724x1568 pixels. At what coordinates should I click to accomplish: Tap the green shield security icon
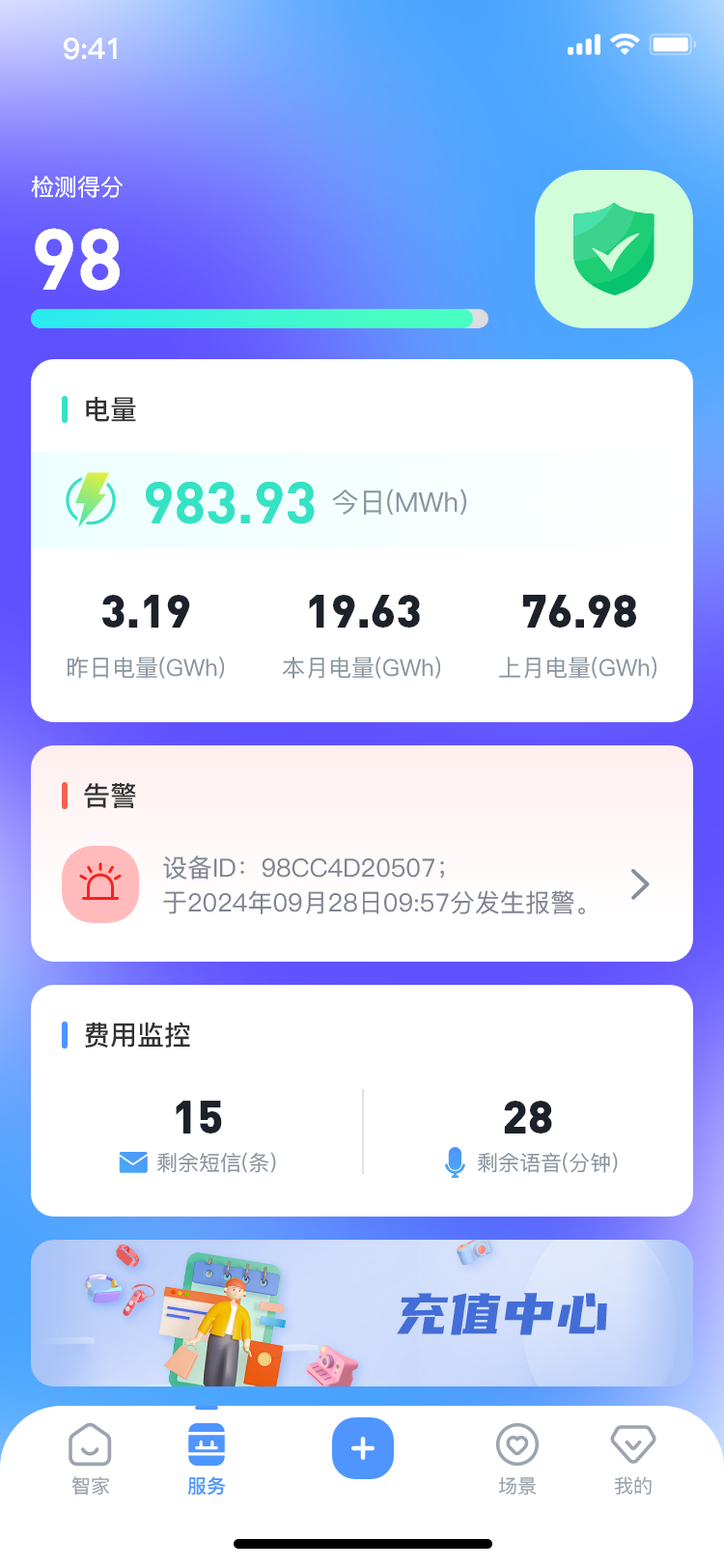[614, 249]
